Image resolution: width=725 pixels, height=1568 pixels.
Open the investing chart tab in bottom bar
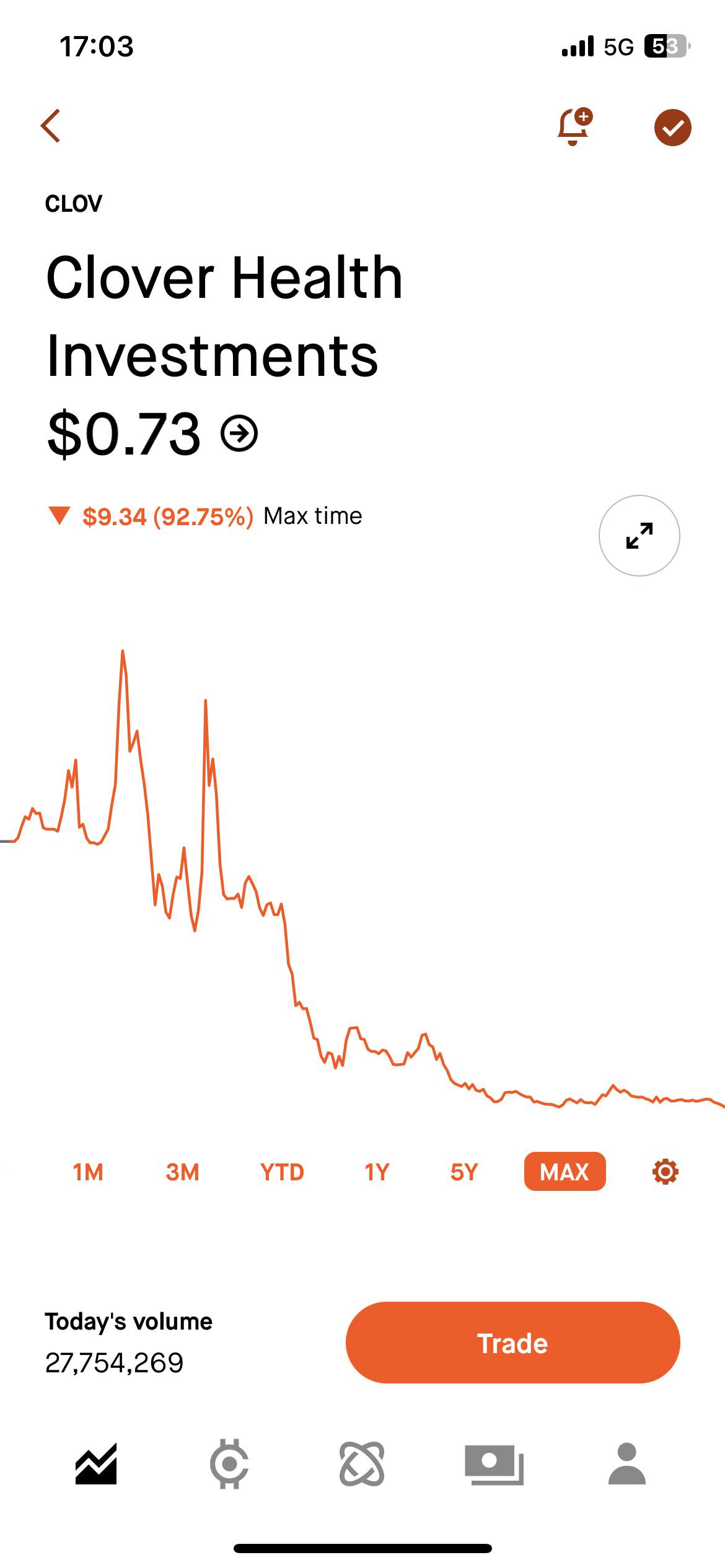click(96, 1464)
